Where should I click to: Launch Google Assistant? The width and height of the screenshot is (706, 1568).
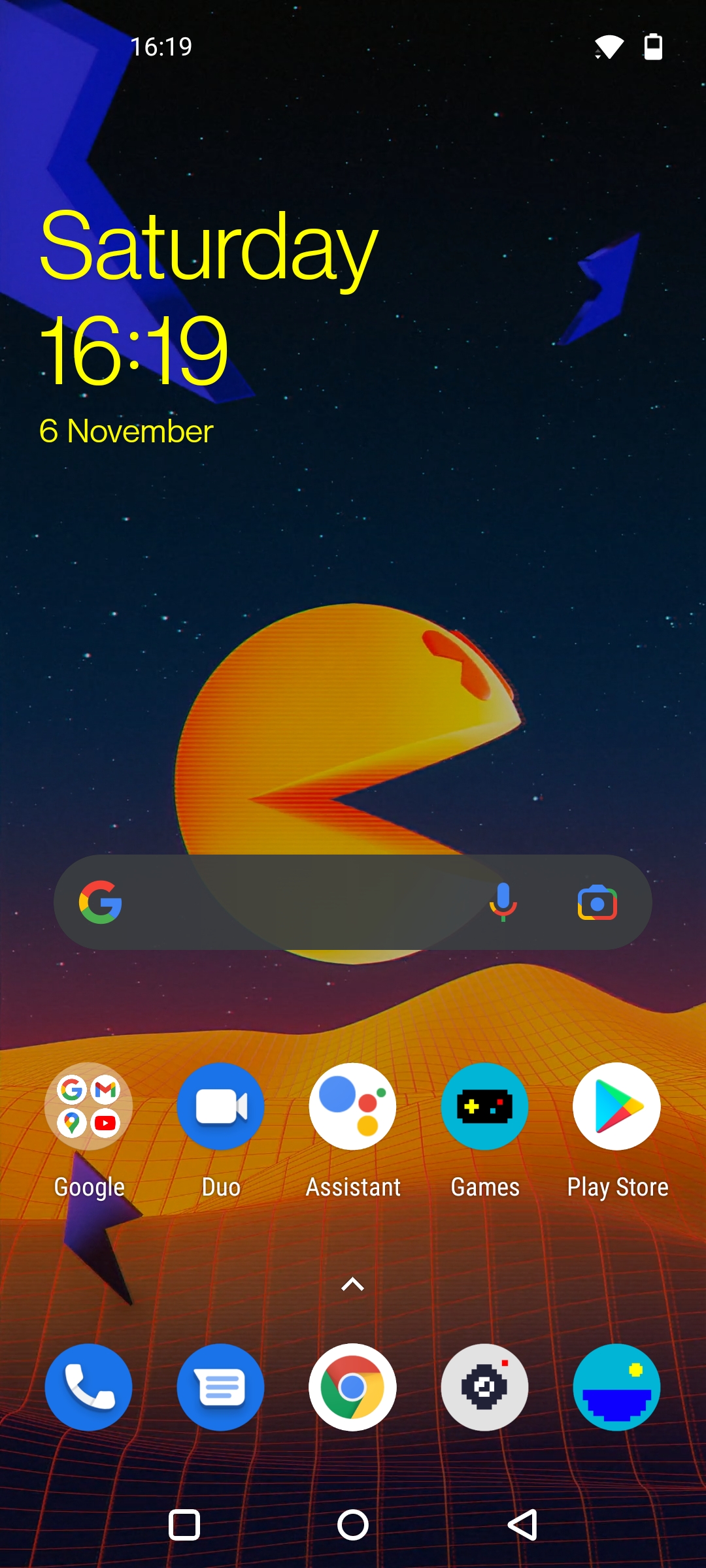[x=353, y=1106]
